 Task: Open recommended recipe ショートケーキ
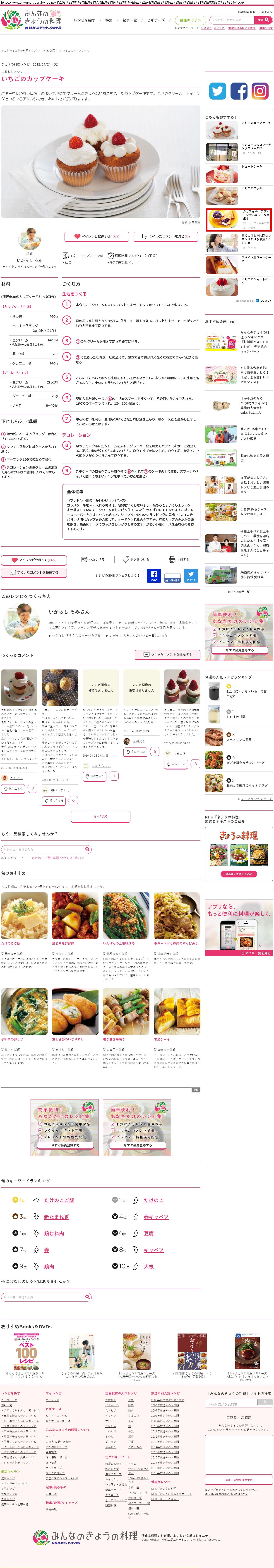click(252, 166)
